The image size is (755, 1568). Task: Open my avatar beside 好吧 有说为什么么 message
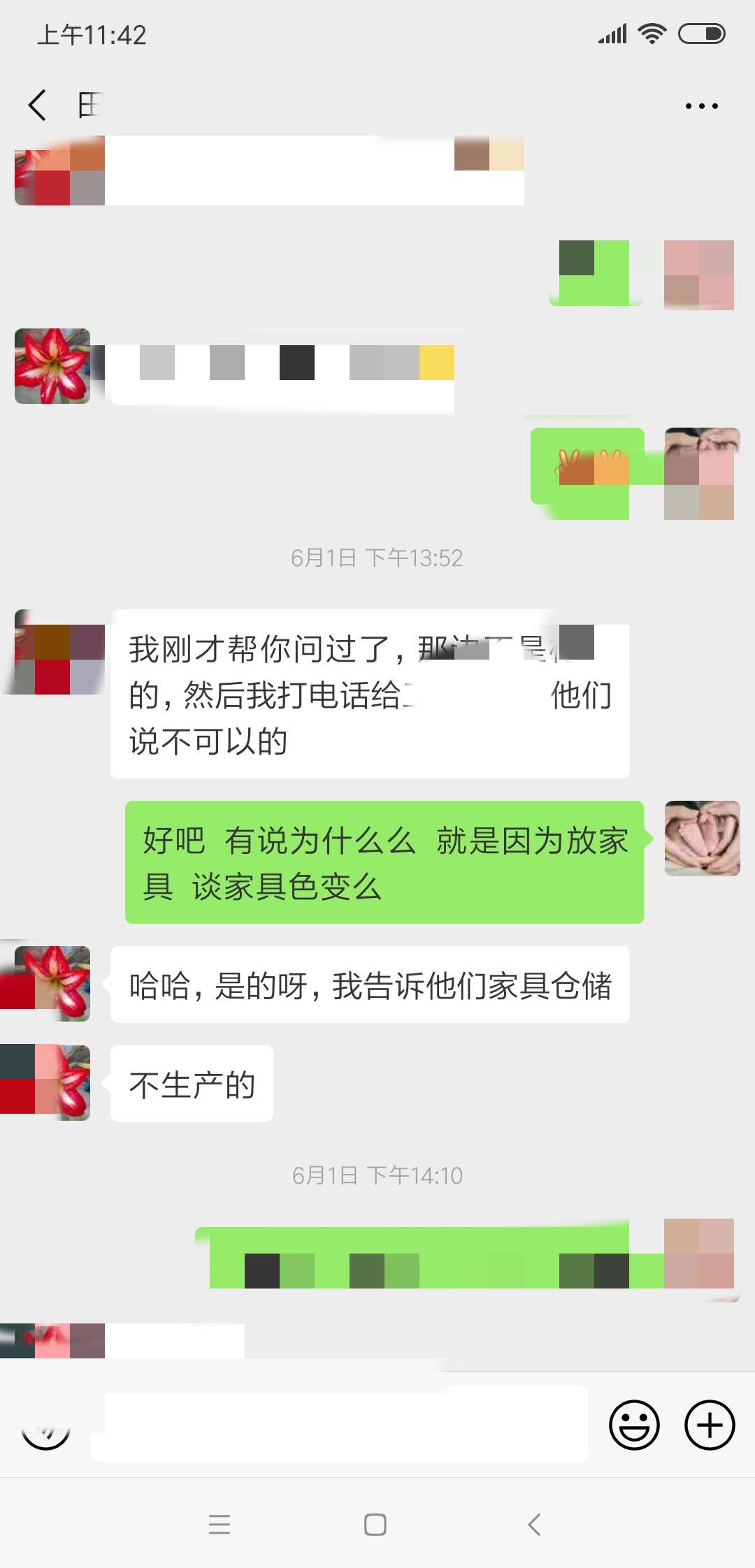click(702, 839)
